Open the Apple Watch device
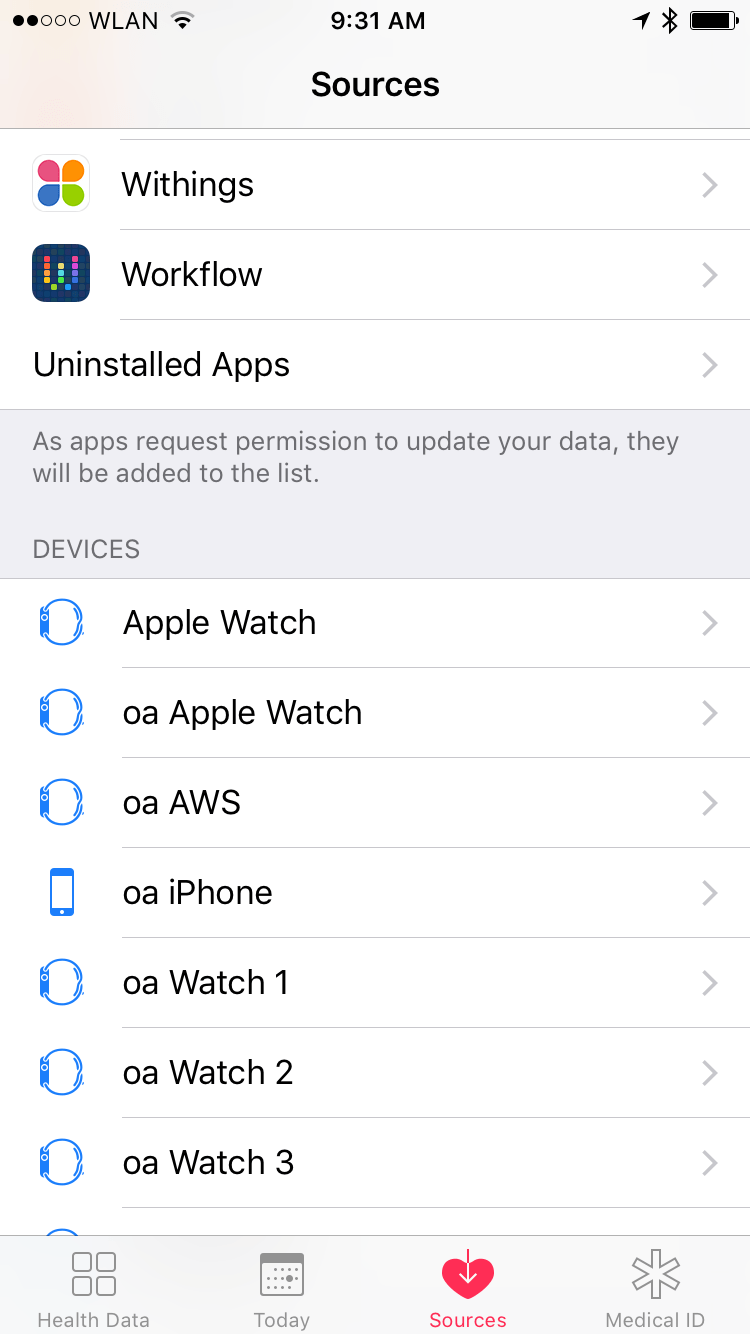750x1334 pixels. click(375, 623)
